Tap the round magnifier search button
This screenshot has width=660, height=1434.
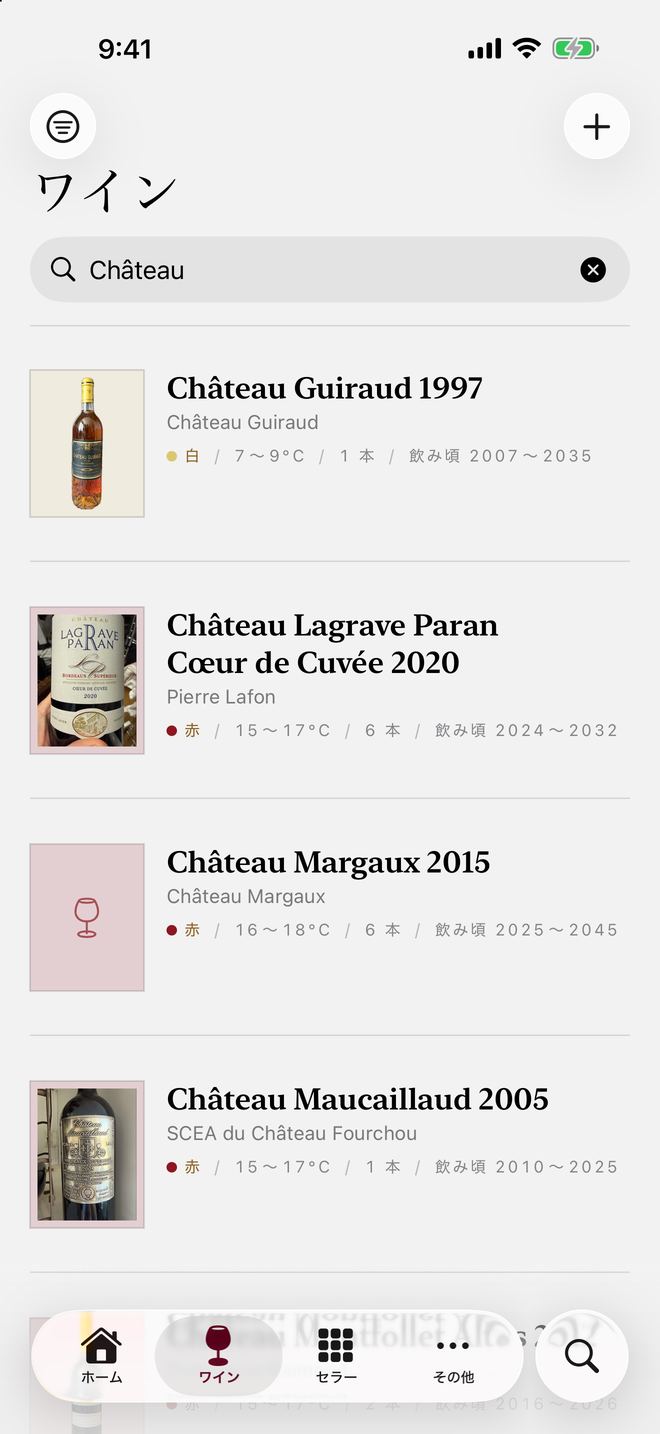[x=582, y=1356]
